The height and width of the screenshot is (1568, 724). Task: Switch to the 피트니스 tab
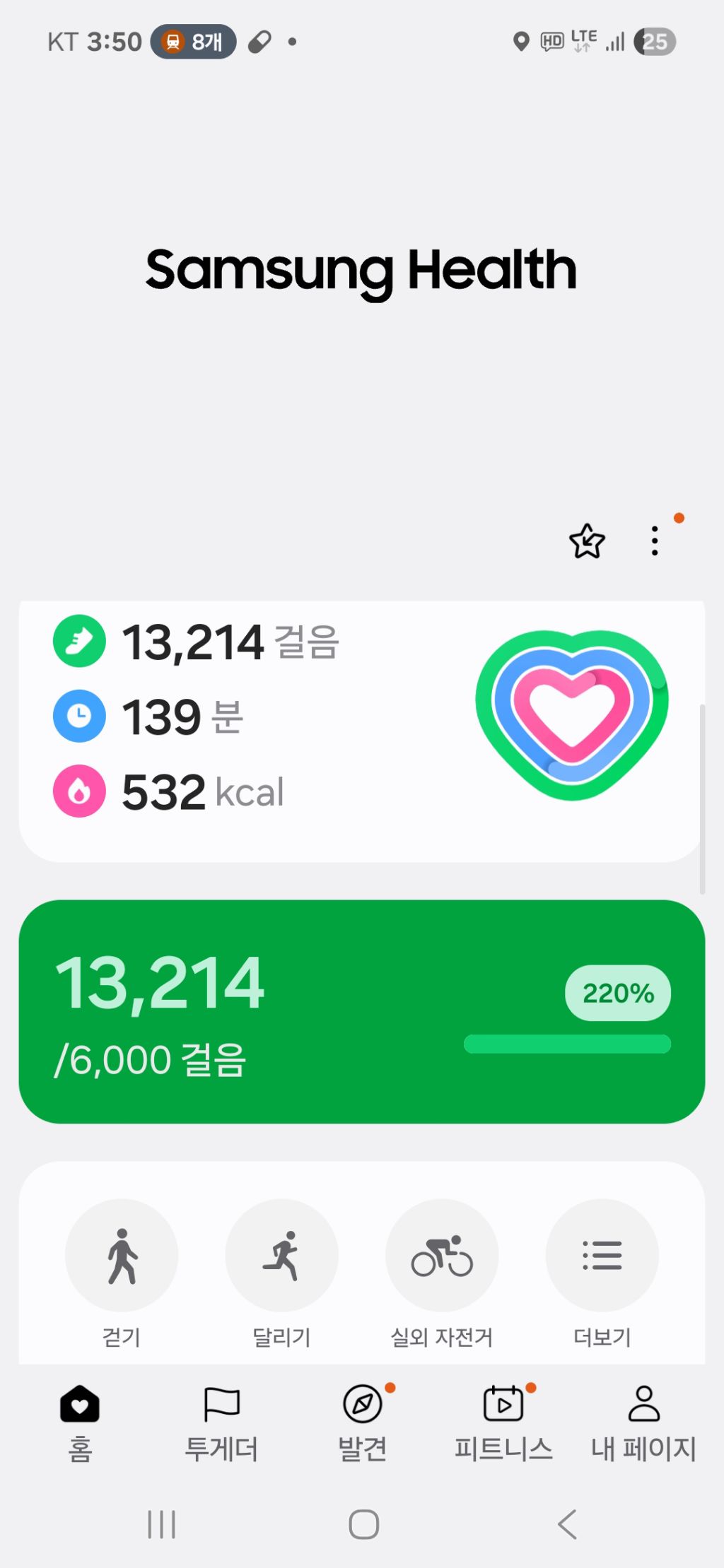point(503,1422)
